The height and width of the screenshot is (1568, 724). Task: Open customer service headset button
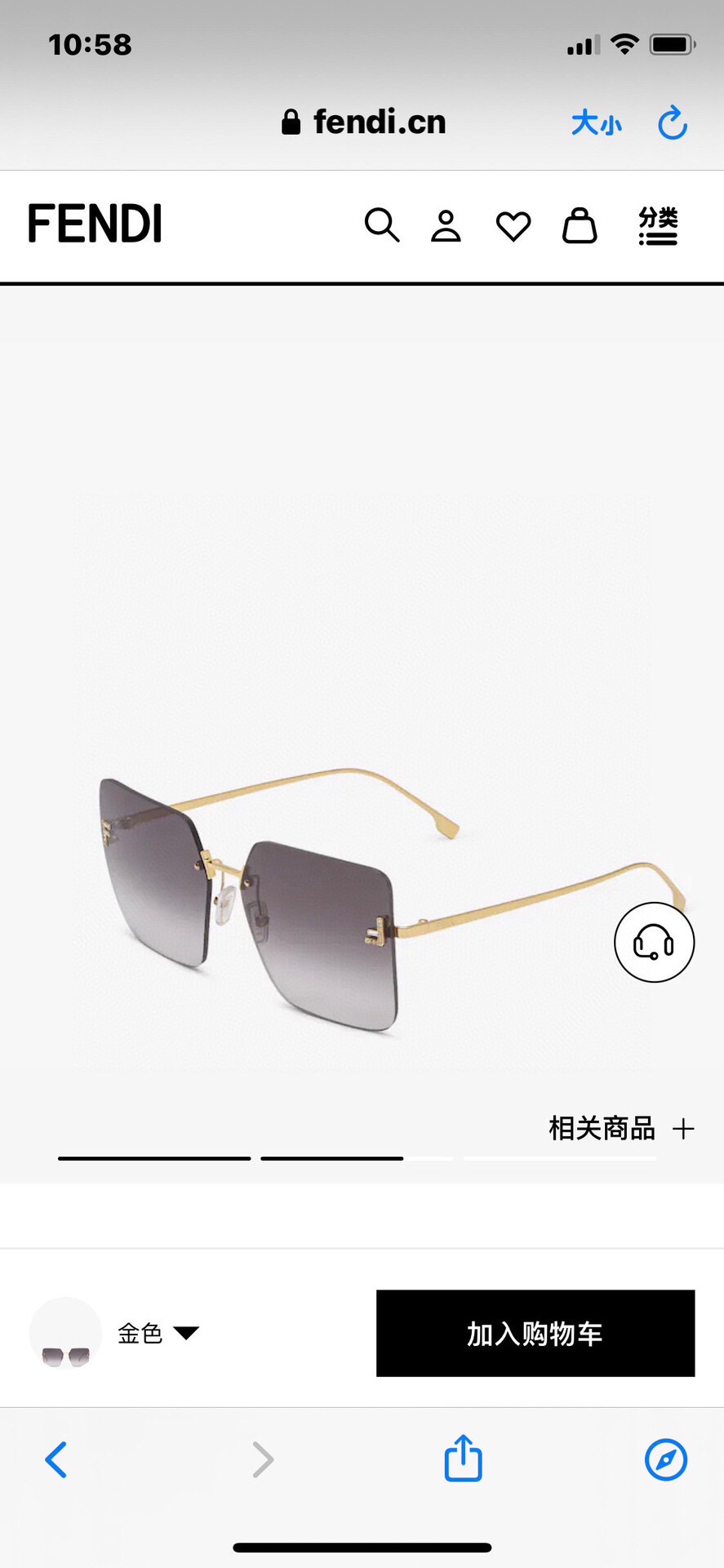coord(654,942)
